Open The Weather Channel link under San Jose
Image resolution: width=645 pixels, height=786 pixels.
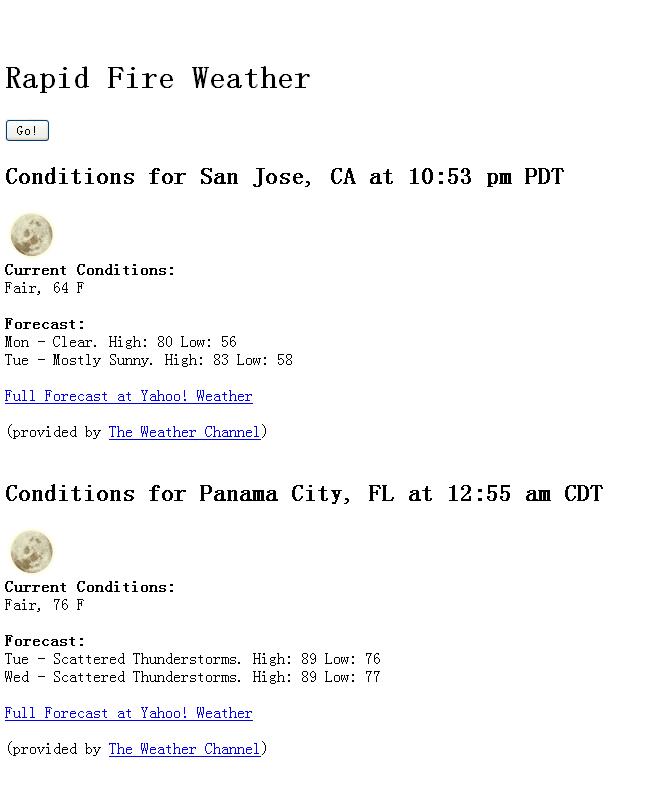point(184,432)
